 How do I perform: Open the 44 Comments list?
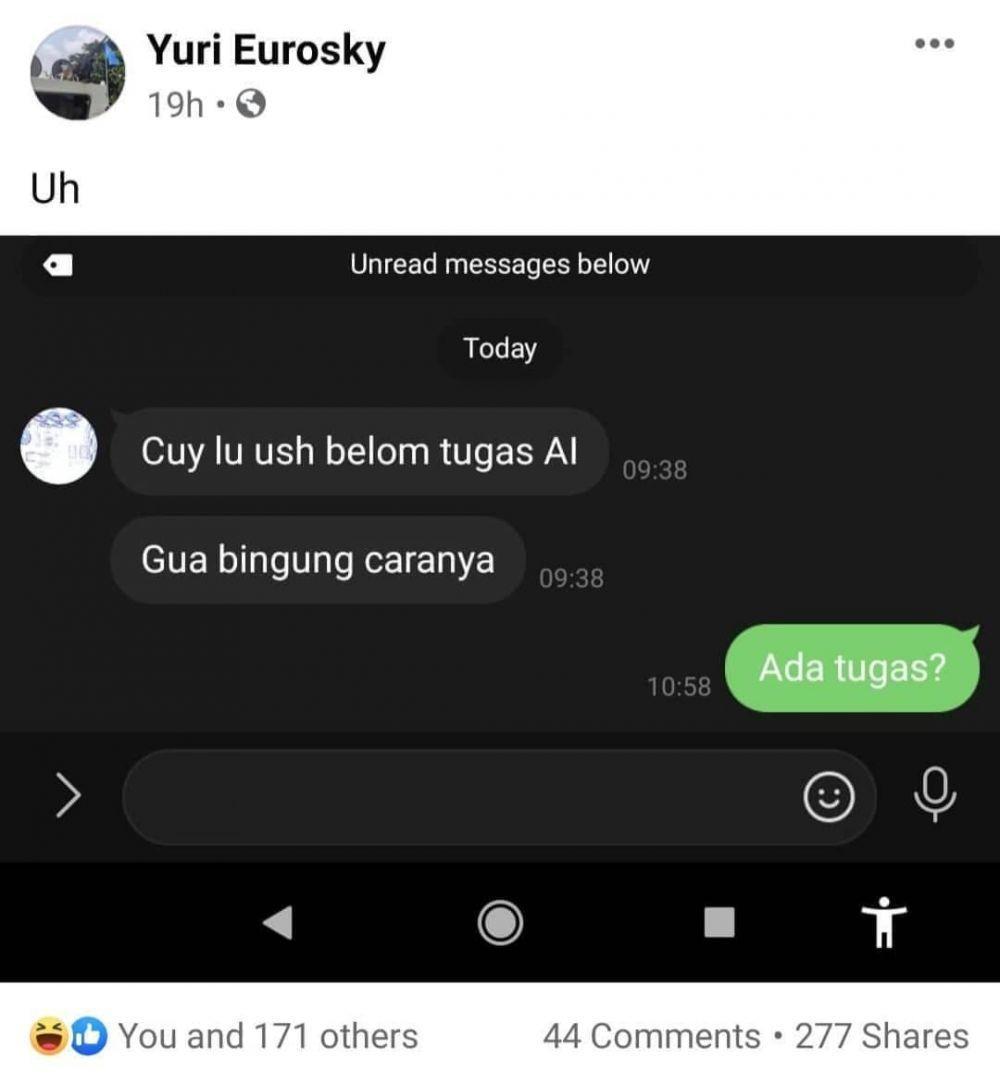(651, 1036)
